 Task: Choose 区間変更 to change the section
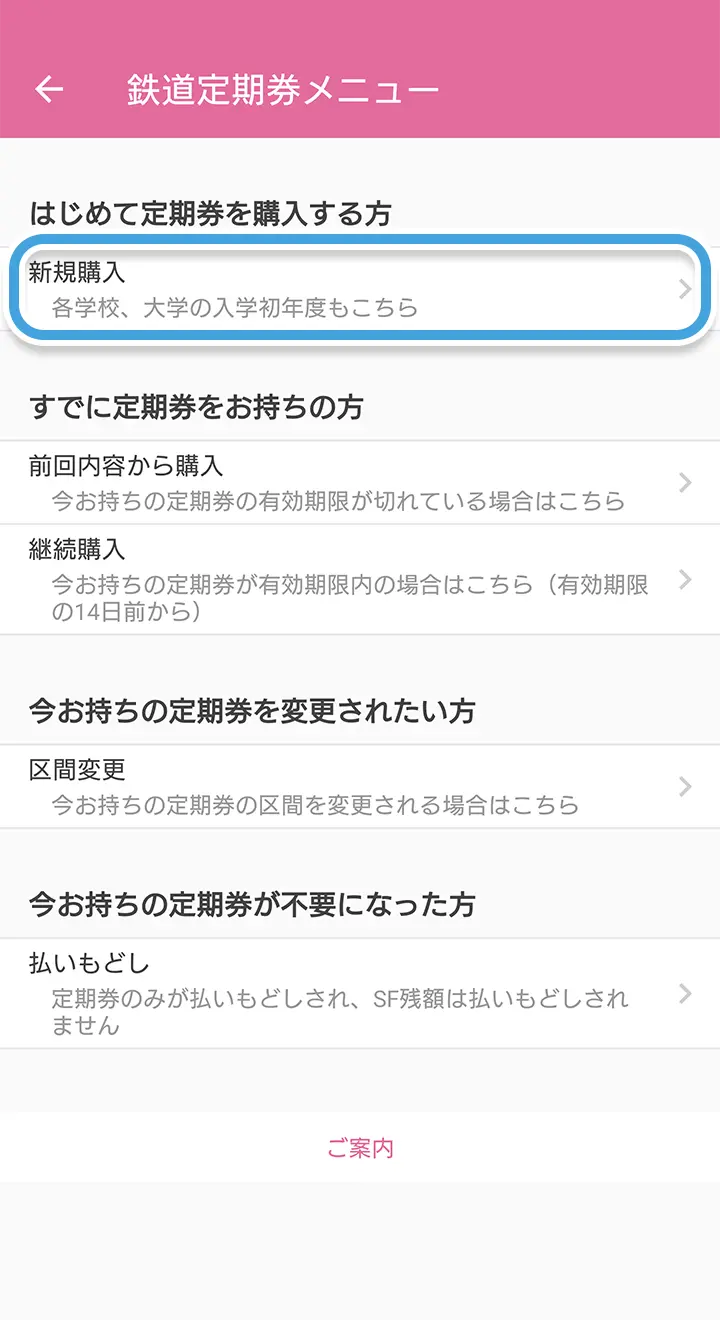360,786
